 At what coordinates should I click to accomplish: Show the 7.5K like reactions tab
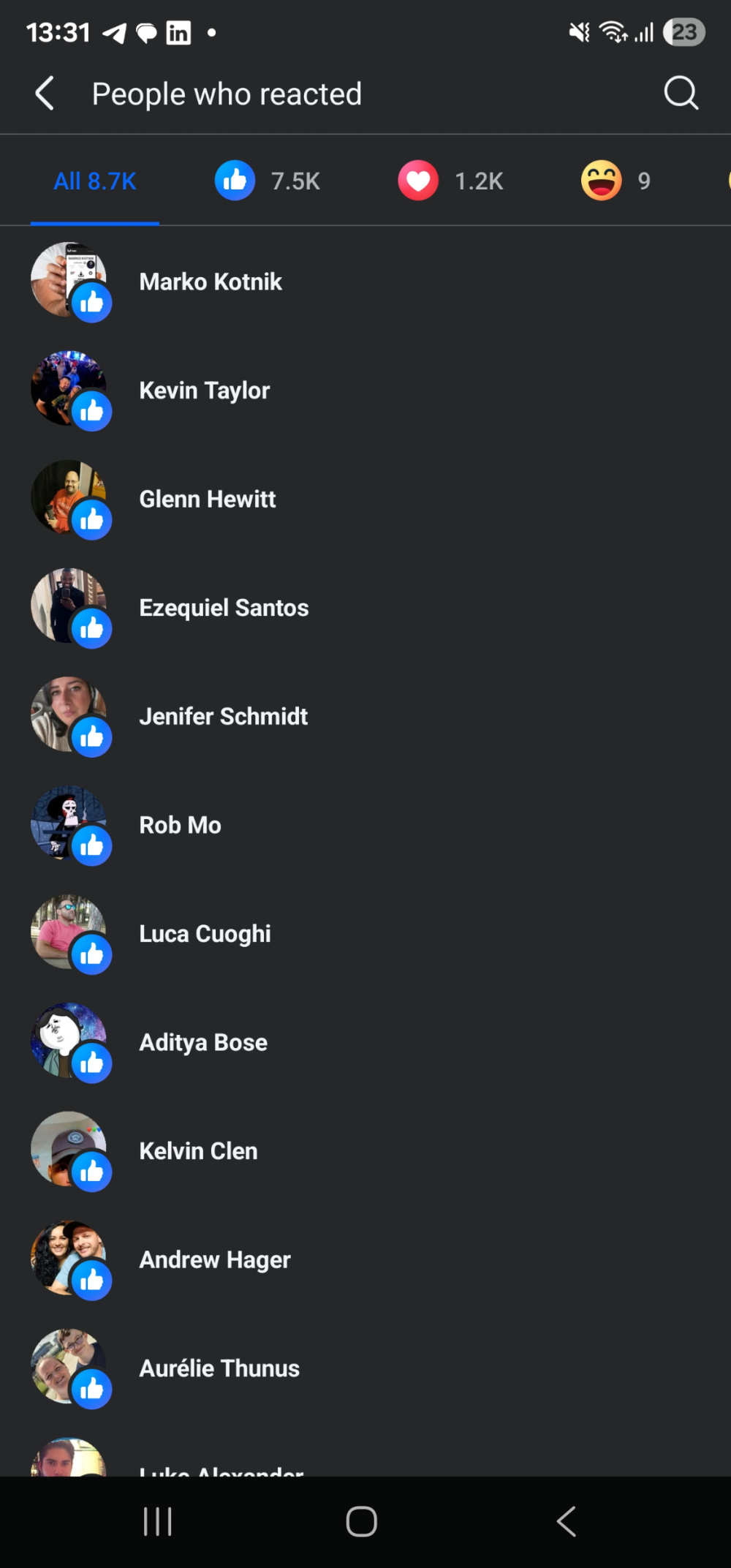click(x=268, y=181)
